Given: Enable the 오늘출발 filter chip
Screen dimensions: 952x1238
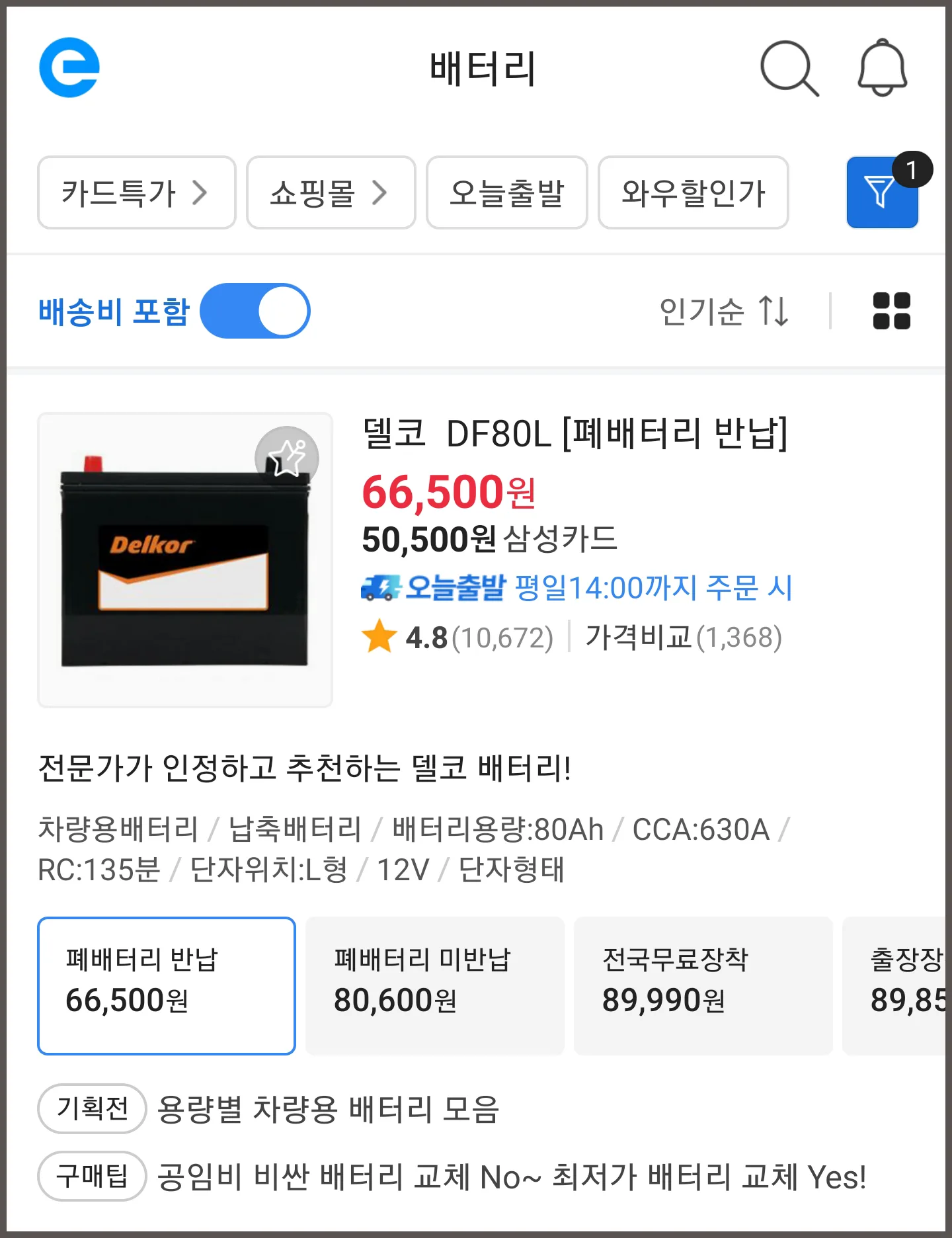Looking at the screenshot, I should point(506,192).
